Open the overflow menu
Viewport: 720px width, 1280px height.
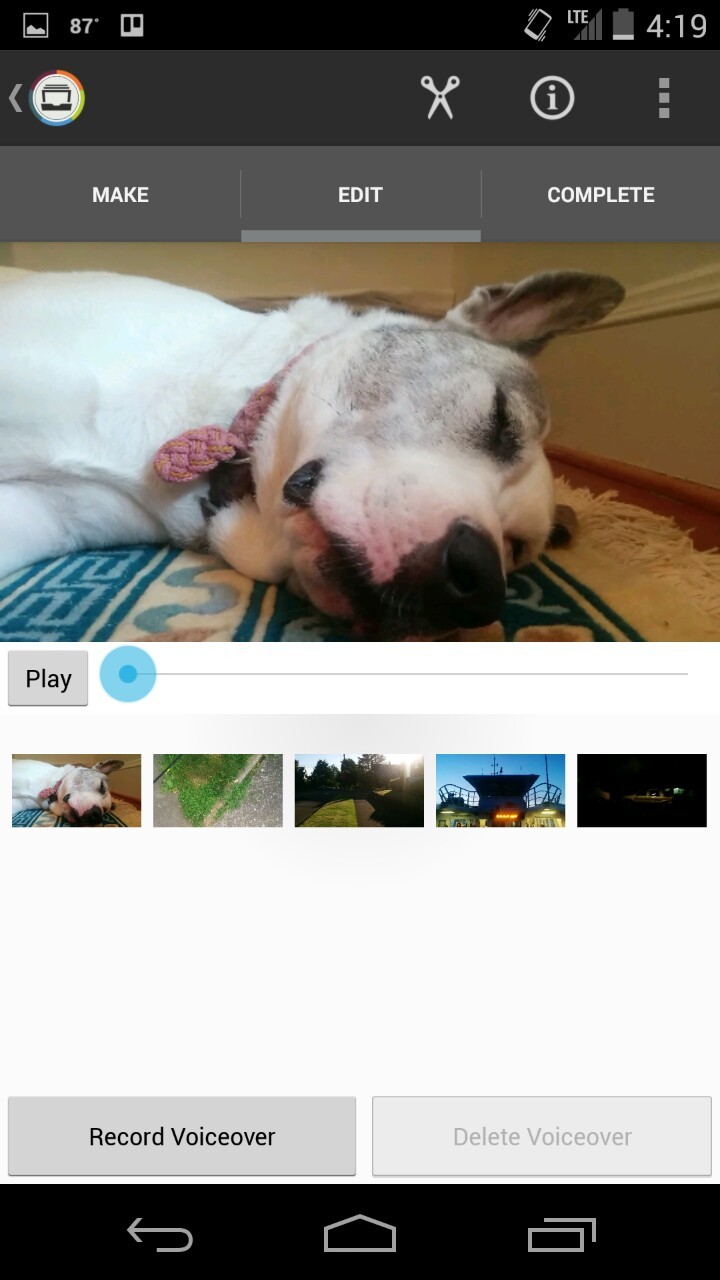coord(663,98)
